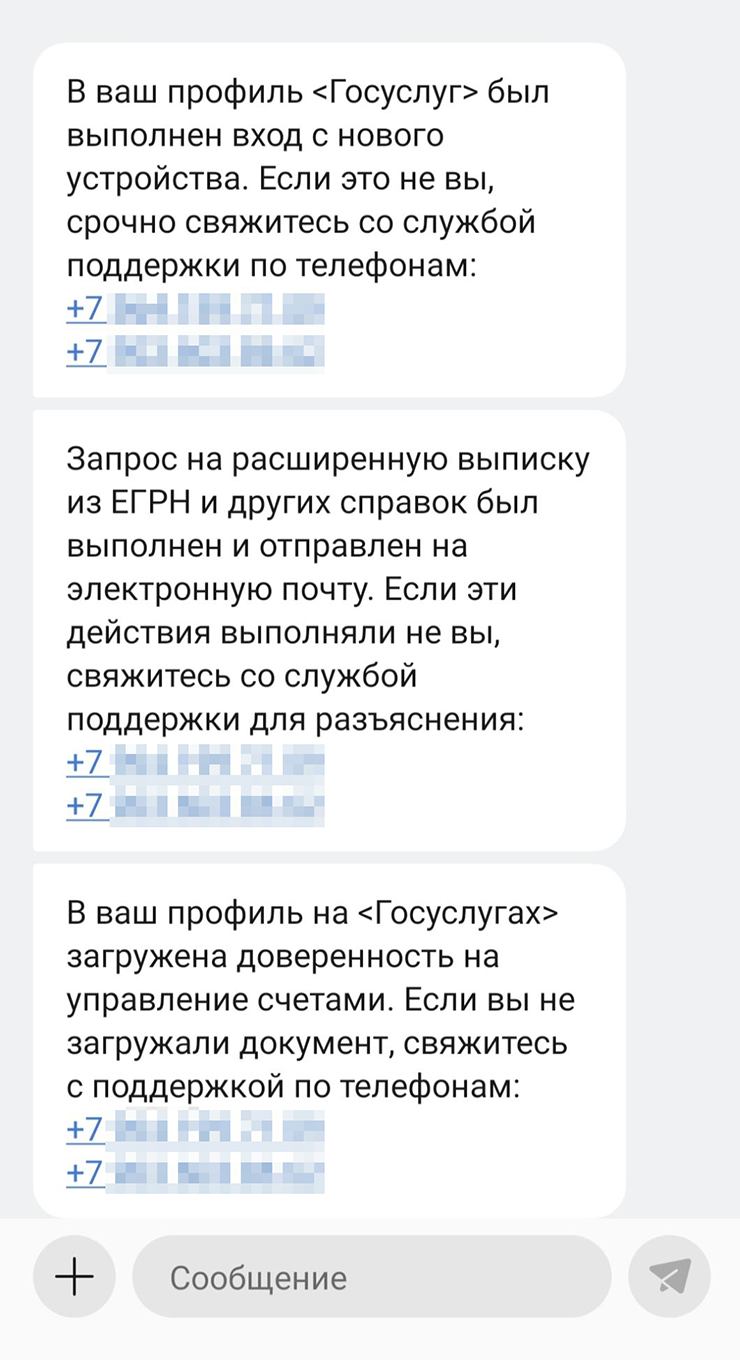Screen dimensions: 740x1360
Task: Tap second phone number under new device login message
Action: pyautogui.click(x=195, y=353)
